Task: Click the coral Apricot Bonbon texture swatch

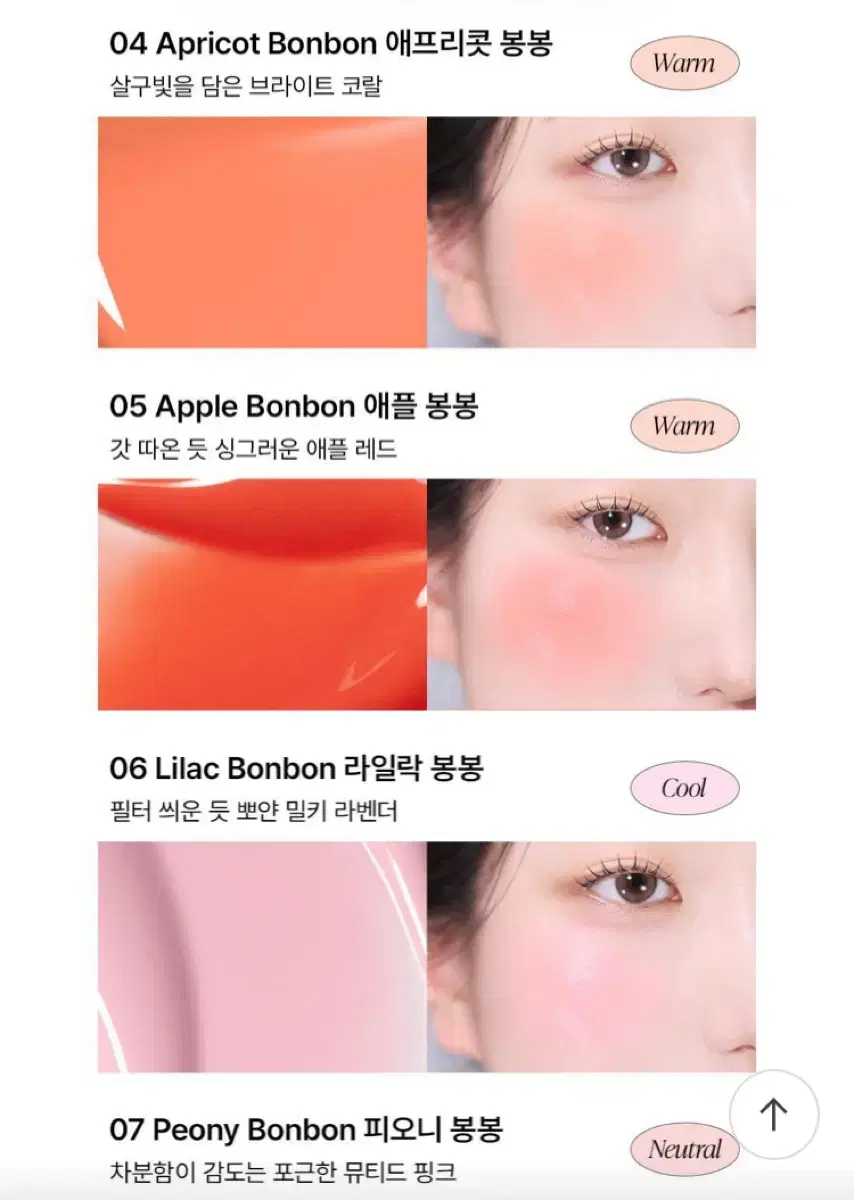Action: pos(260,233)
